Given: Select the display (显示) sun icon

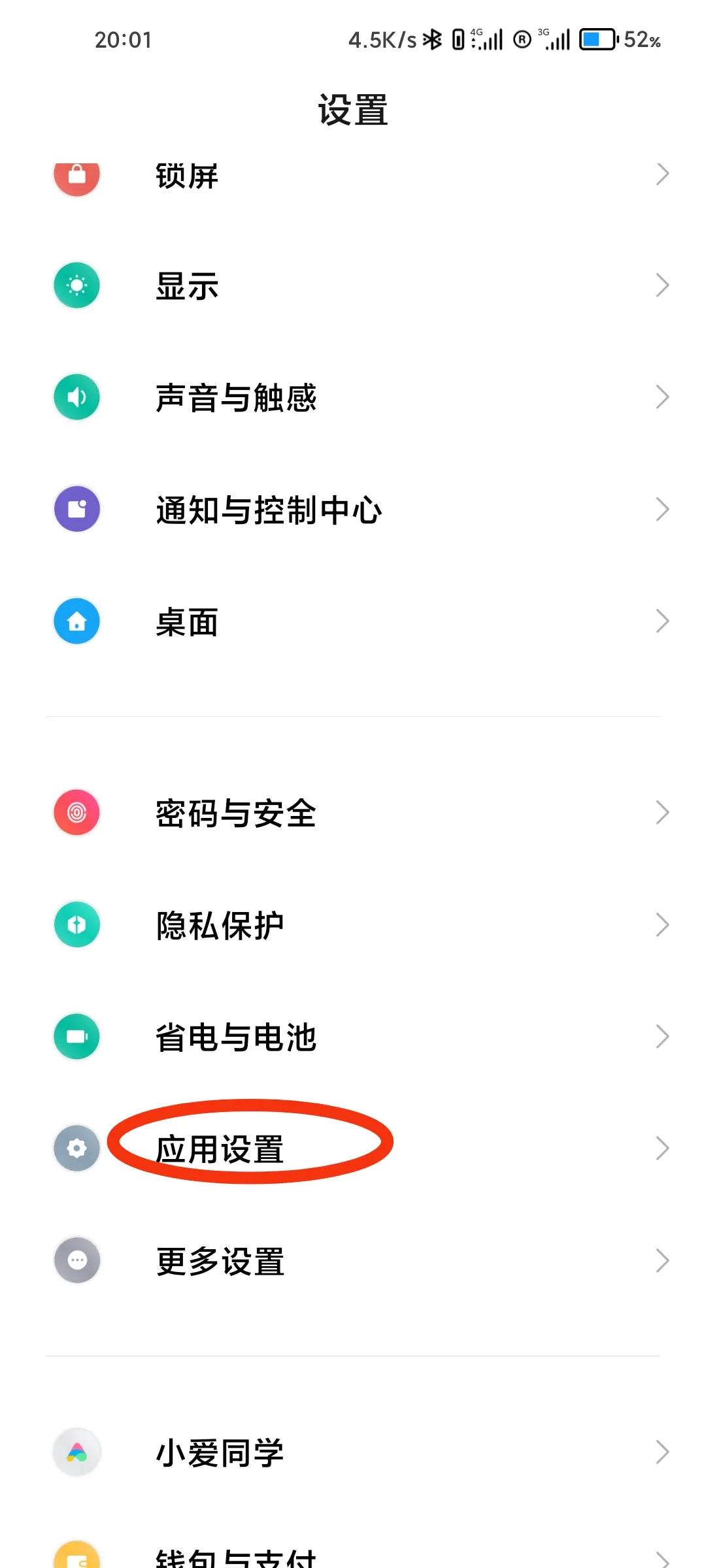Looking at the screenshot, I should click(76, 286).
